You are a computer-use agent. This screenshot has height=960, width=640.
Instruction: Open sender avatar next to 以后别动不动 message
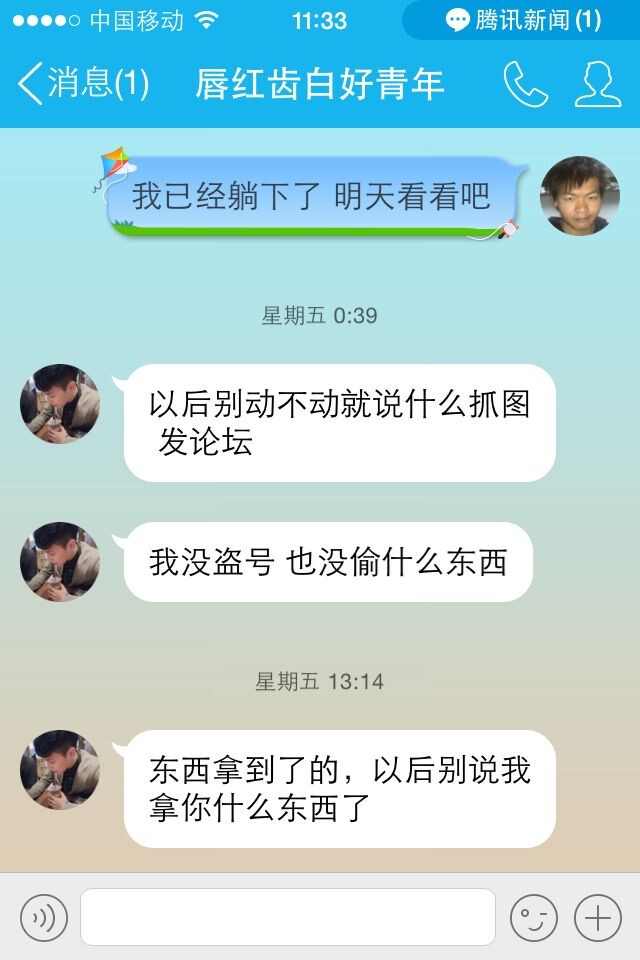point(60,404)
